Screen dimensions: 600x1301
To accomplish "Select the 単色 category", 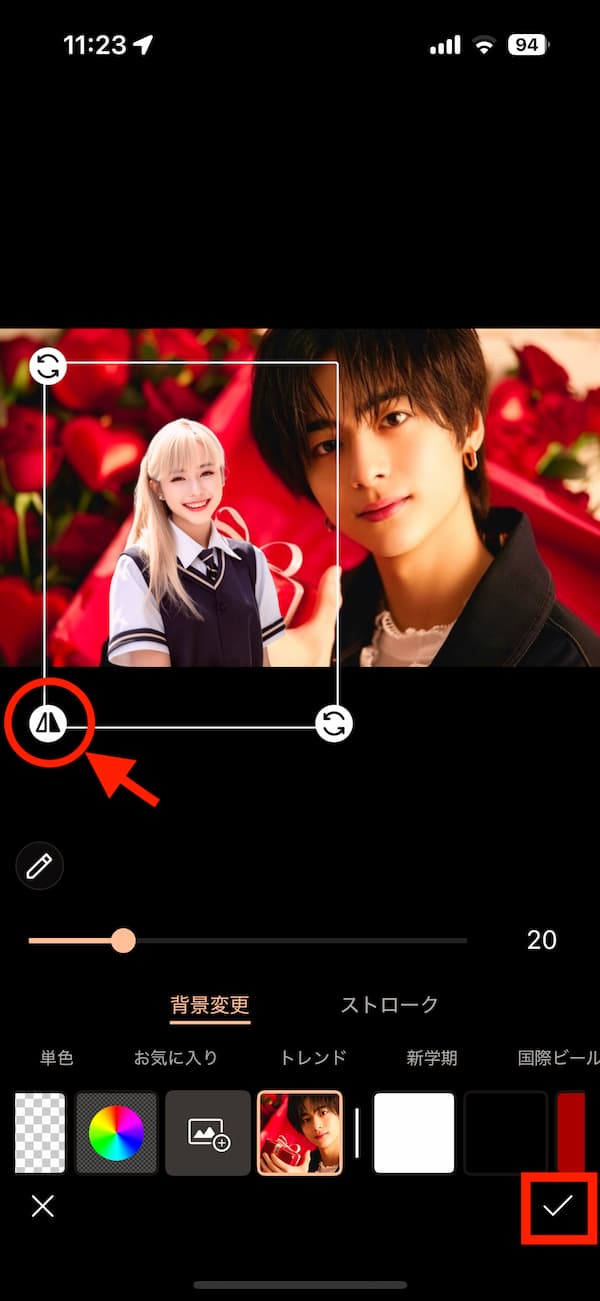I will (x=56, y=1057).
